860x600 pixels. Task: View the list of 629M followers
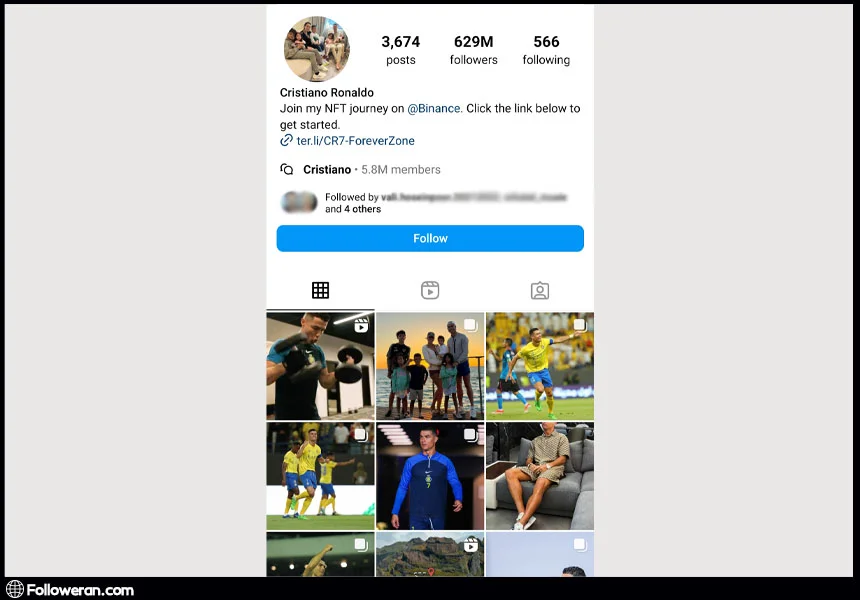(x=473, y=50)
